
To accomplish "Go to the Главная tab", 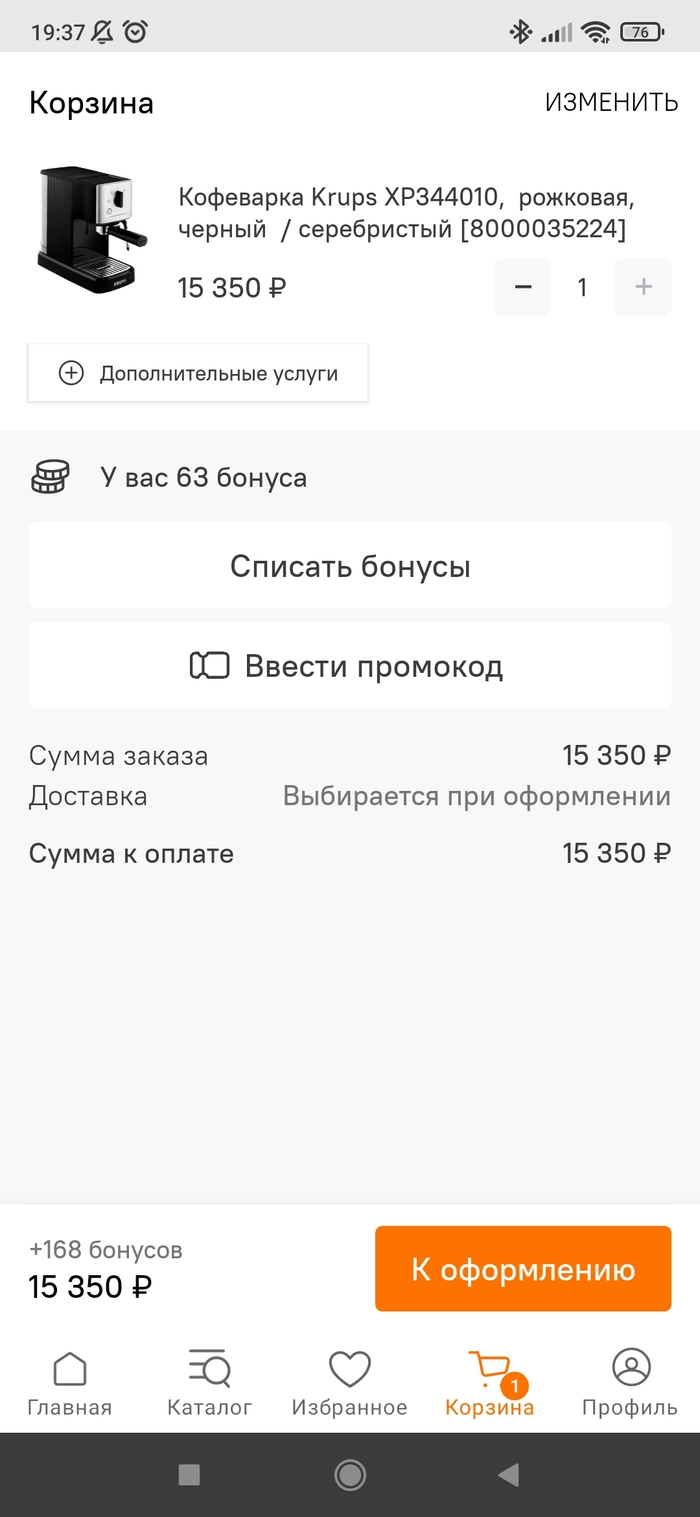I will [69, 1383].
